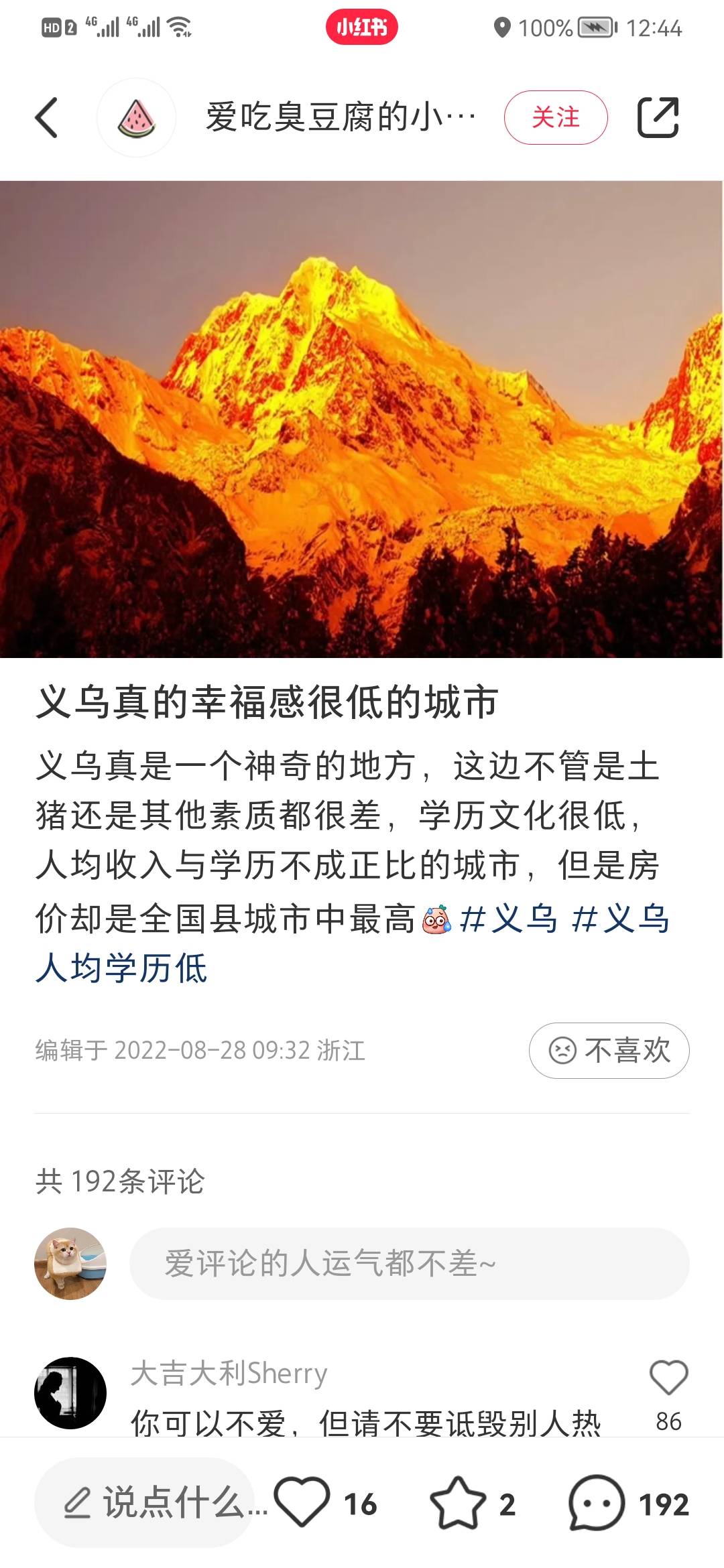Open the author's watermelon avatar profile
Viewport: 724px width, 1568px height.
(x=137, y=118)
